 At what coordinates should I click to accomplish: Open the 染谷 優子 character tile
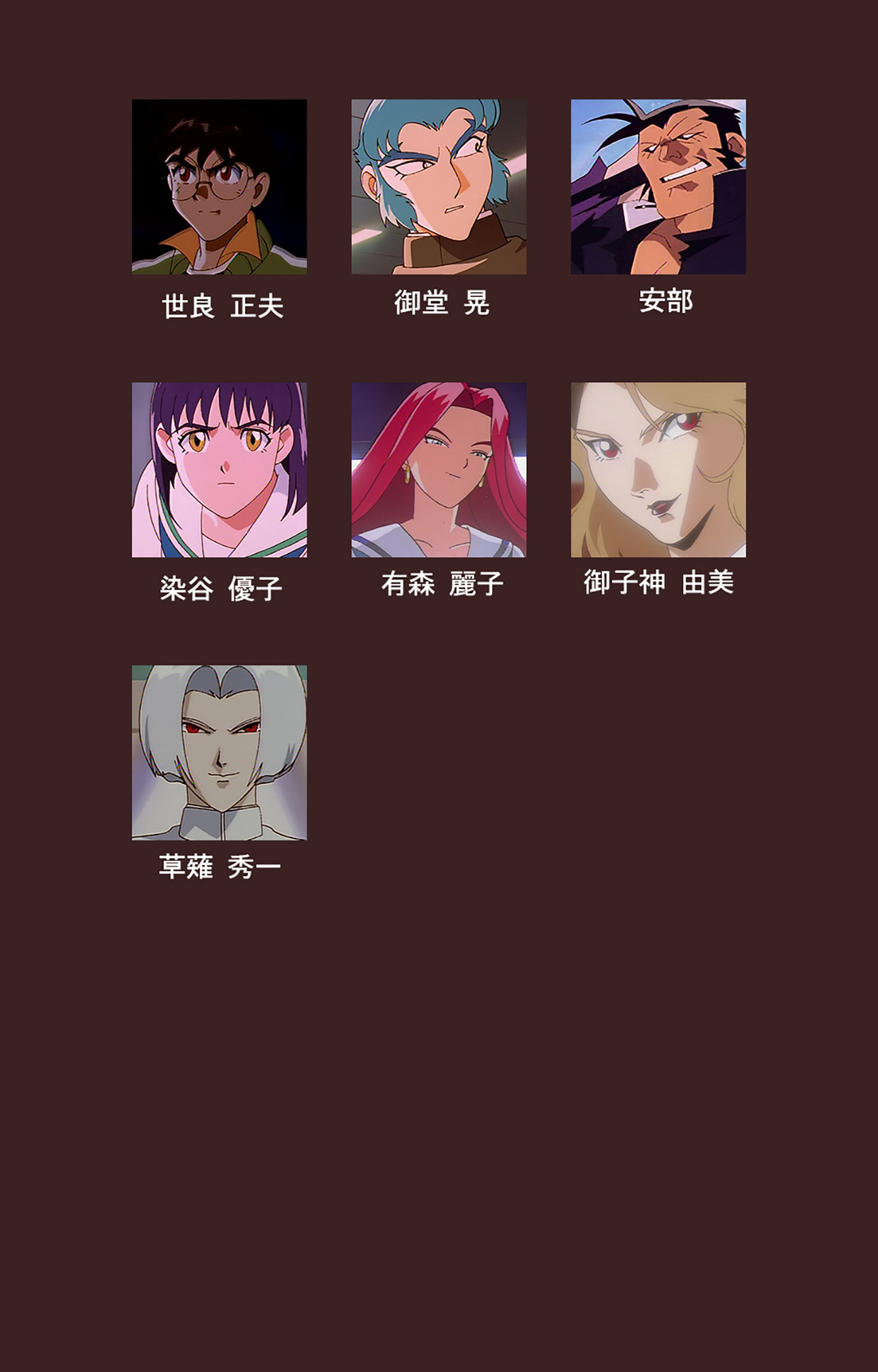219,469
